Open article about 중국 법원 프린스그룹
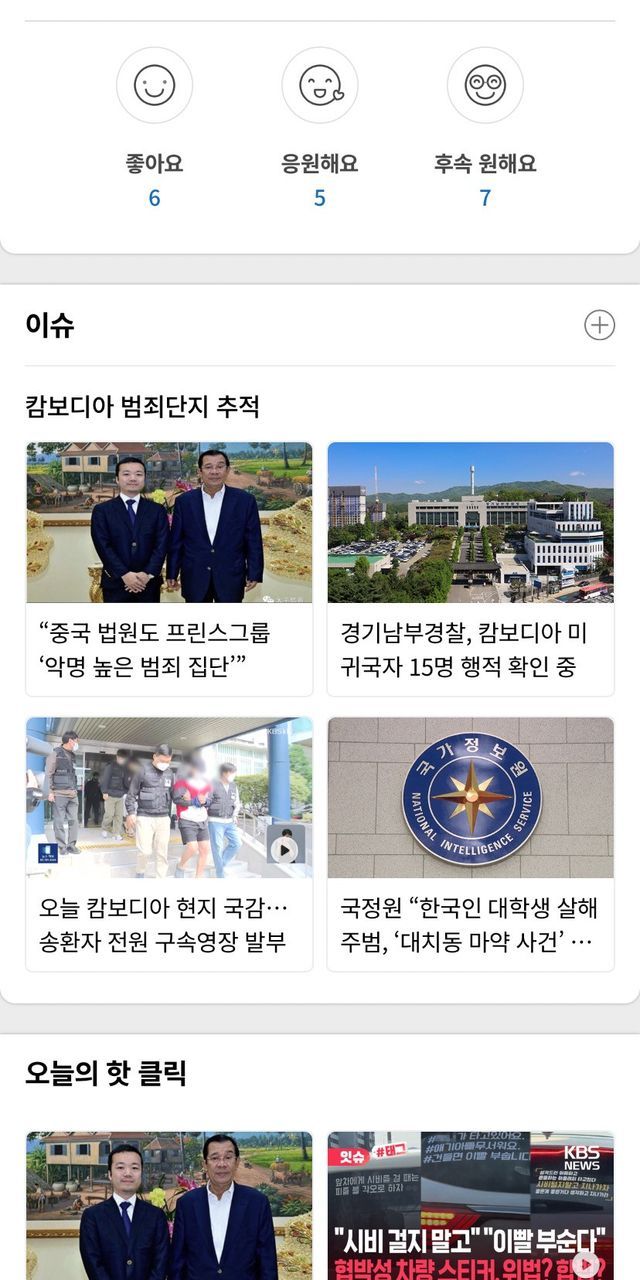Viewport: 640px width, 1280px height. [169, 568]
